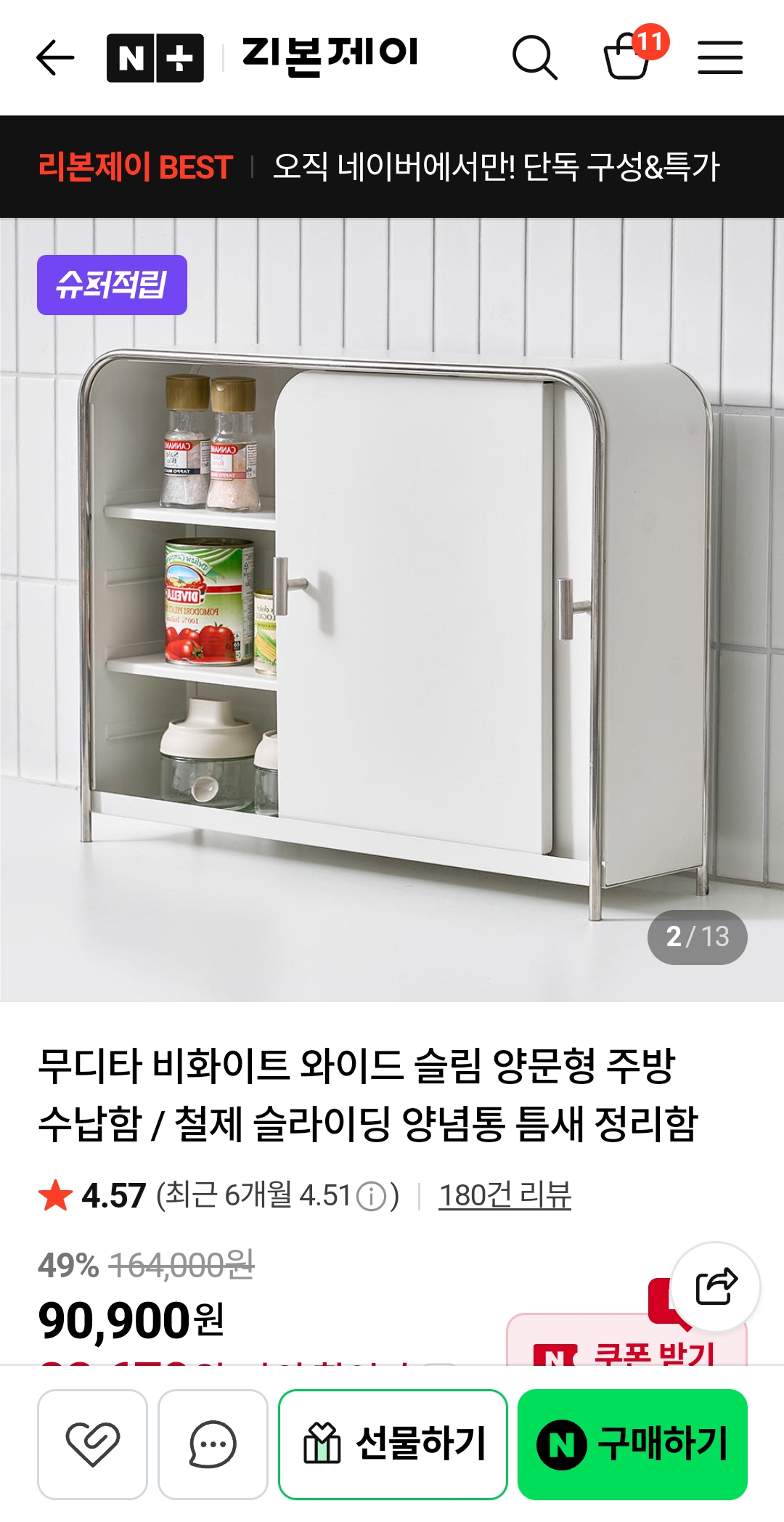Open the search magnifier icon
The image size is (784, 1522).
point(535,57)
